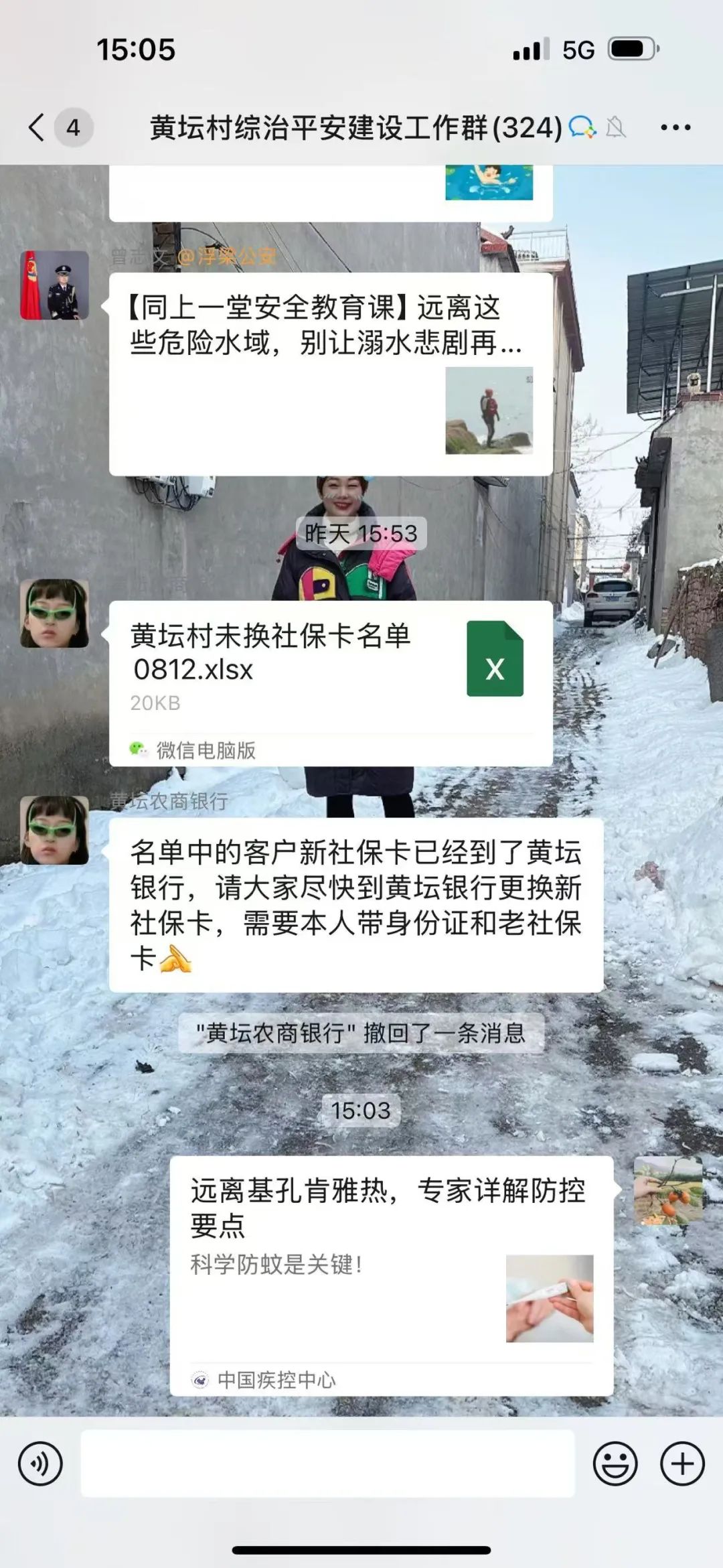View the police officer avatar profile
The height and width of the screenshot is (1568, 723).
click(55, 285)
